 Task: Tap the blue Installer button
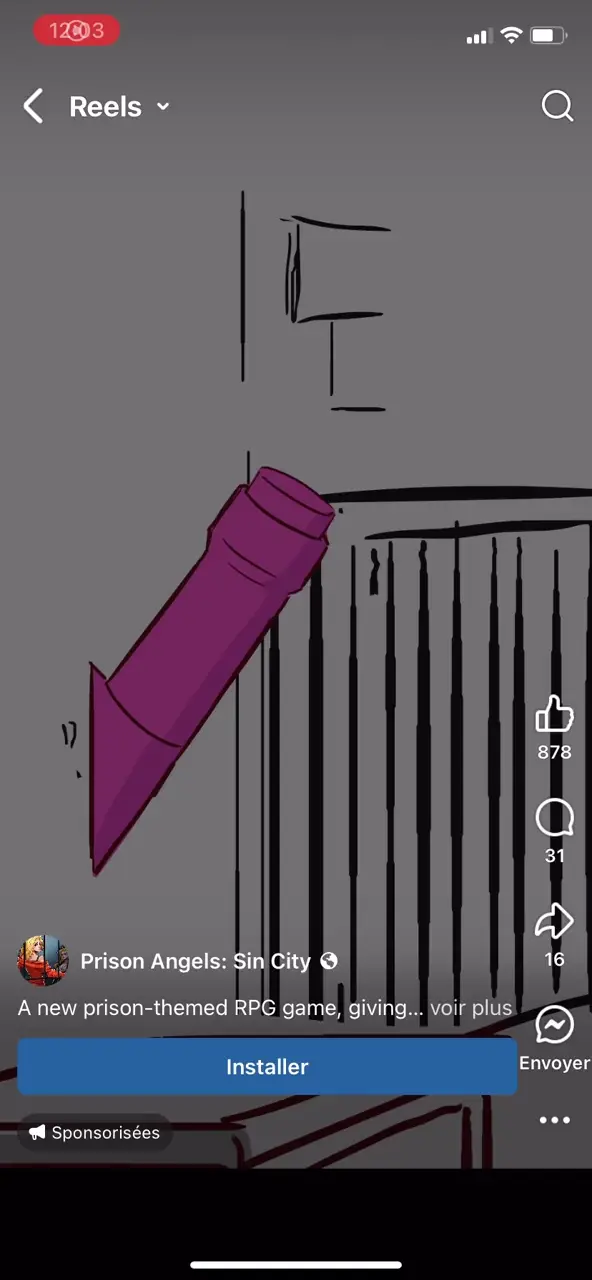click(x=267, y=1067)
